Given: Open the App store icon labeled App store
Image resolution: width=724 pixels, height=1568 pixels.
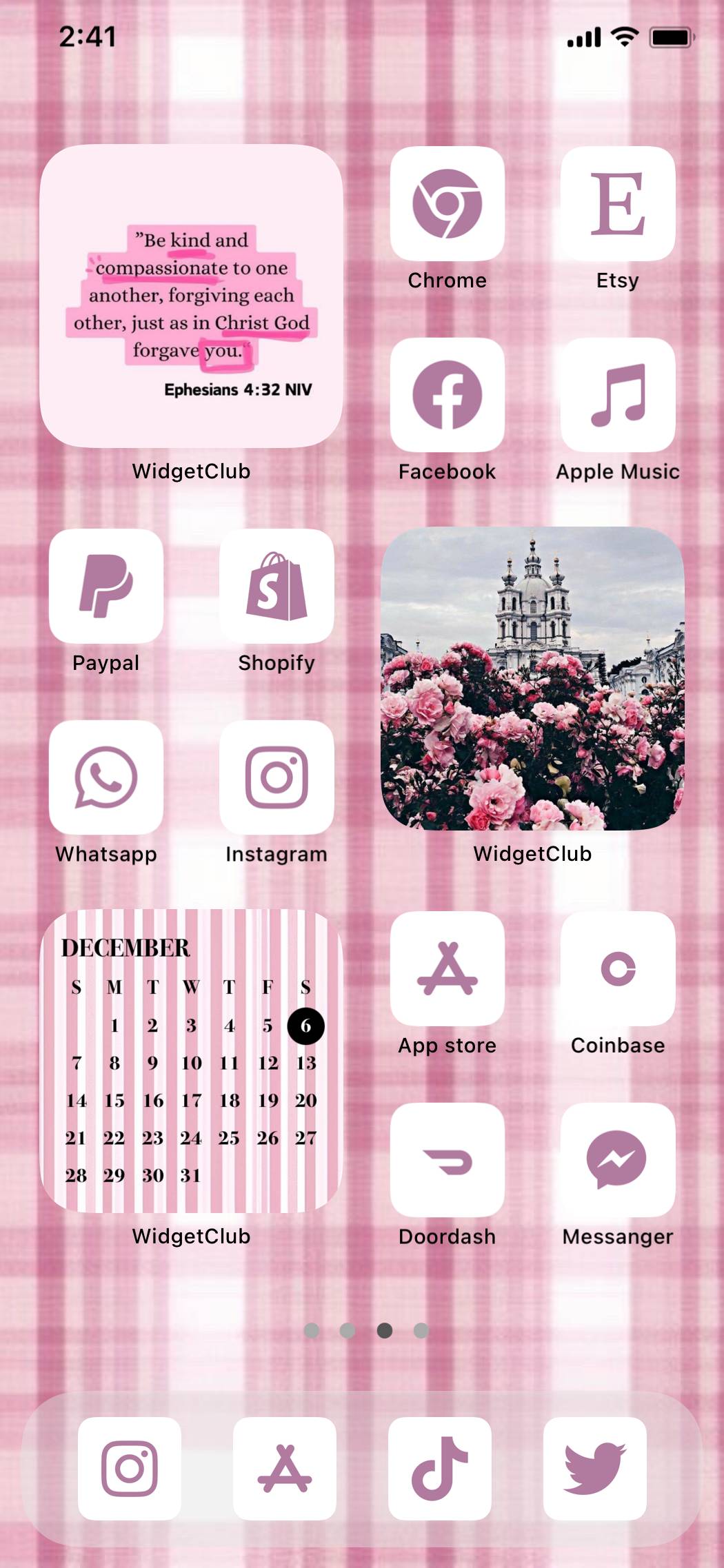Looking at the screenshot, I should pos(447,968).
